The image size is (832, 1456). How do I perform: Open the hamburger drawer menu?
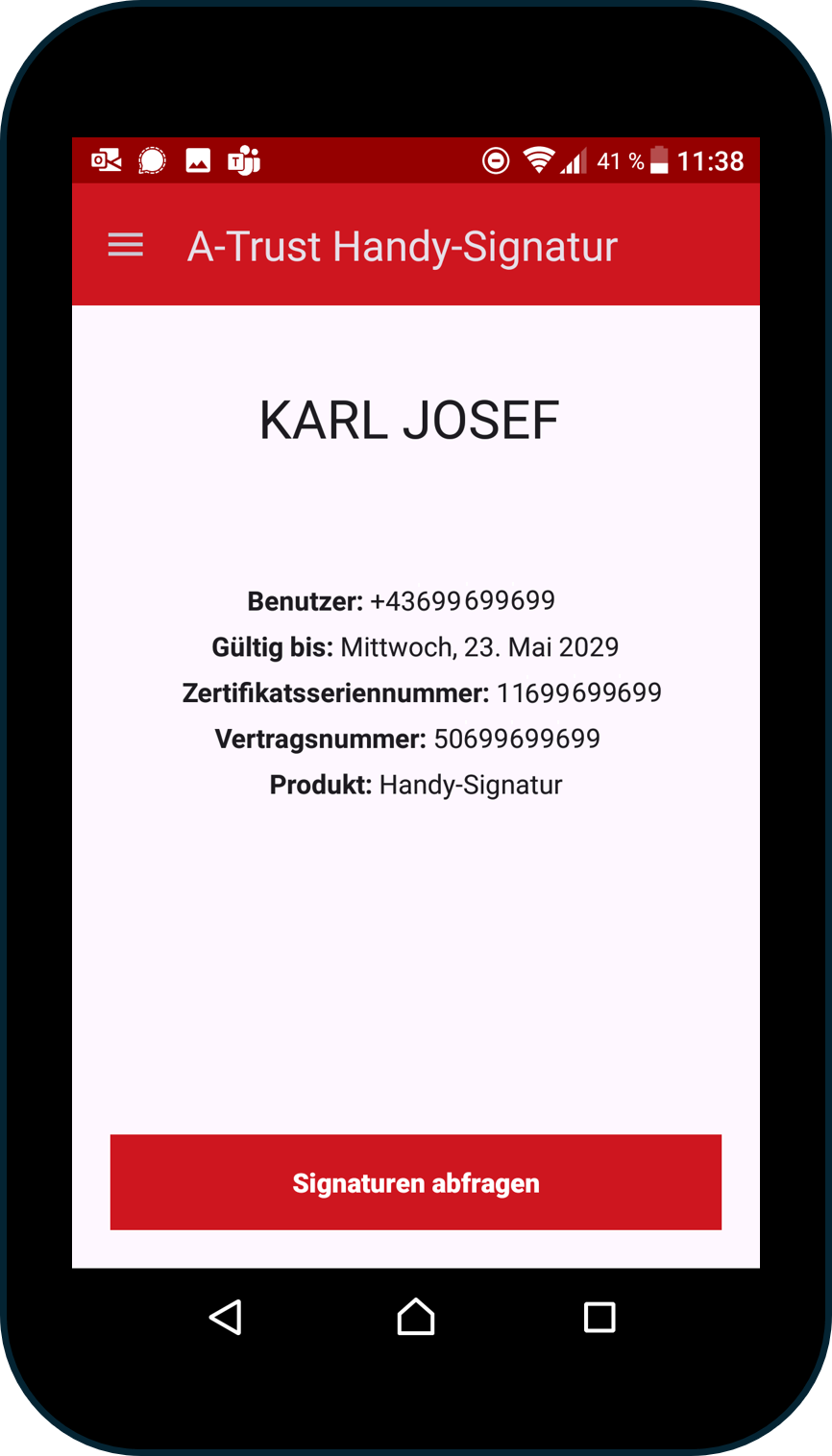126,246
